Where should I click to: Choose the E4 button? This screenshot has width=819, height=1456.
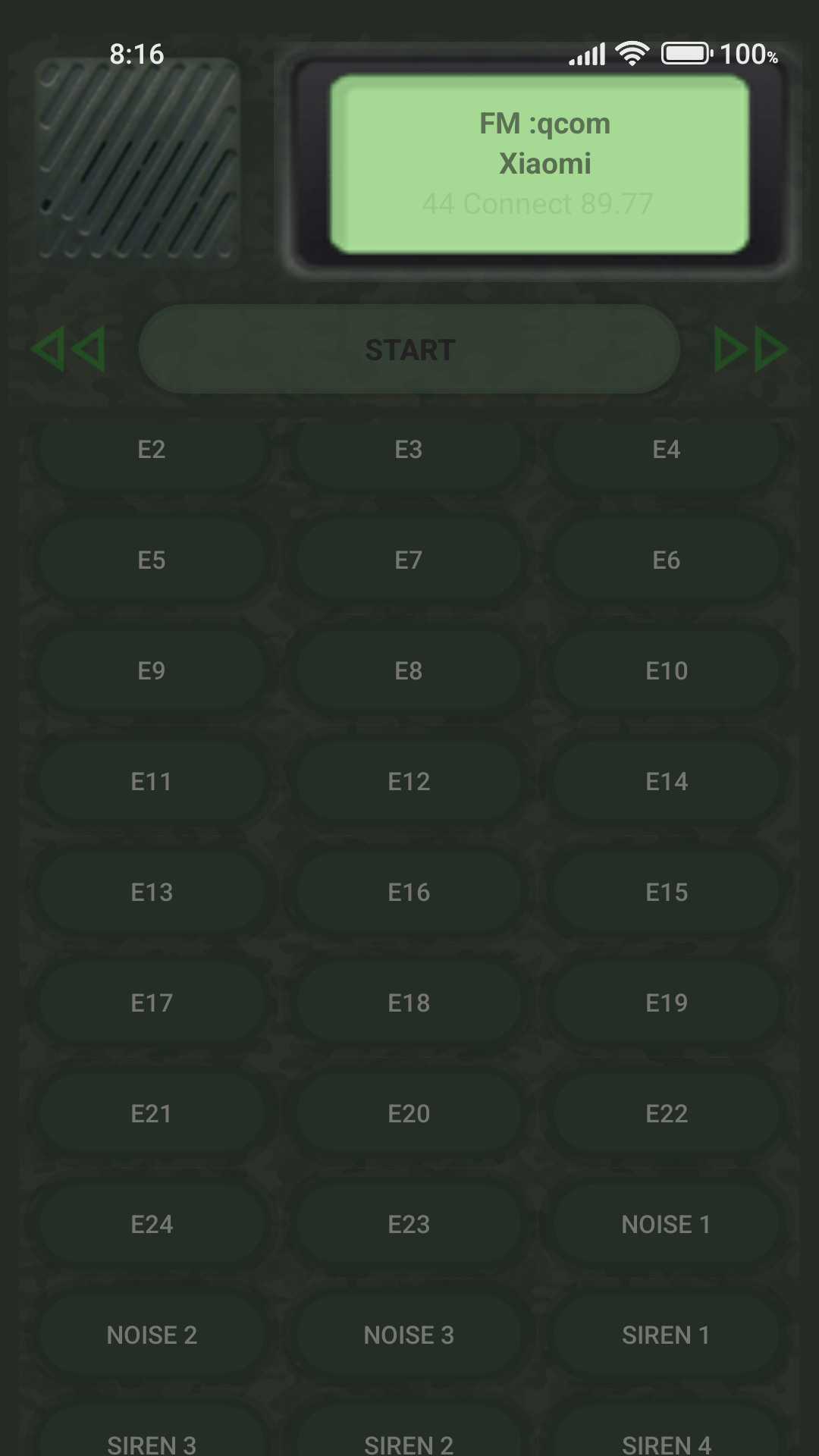click(x=667, y=450)
